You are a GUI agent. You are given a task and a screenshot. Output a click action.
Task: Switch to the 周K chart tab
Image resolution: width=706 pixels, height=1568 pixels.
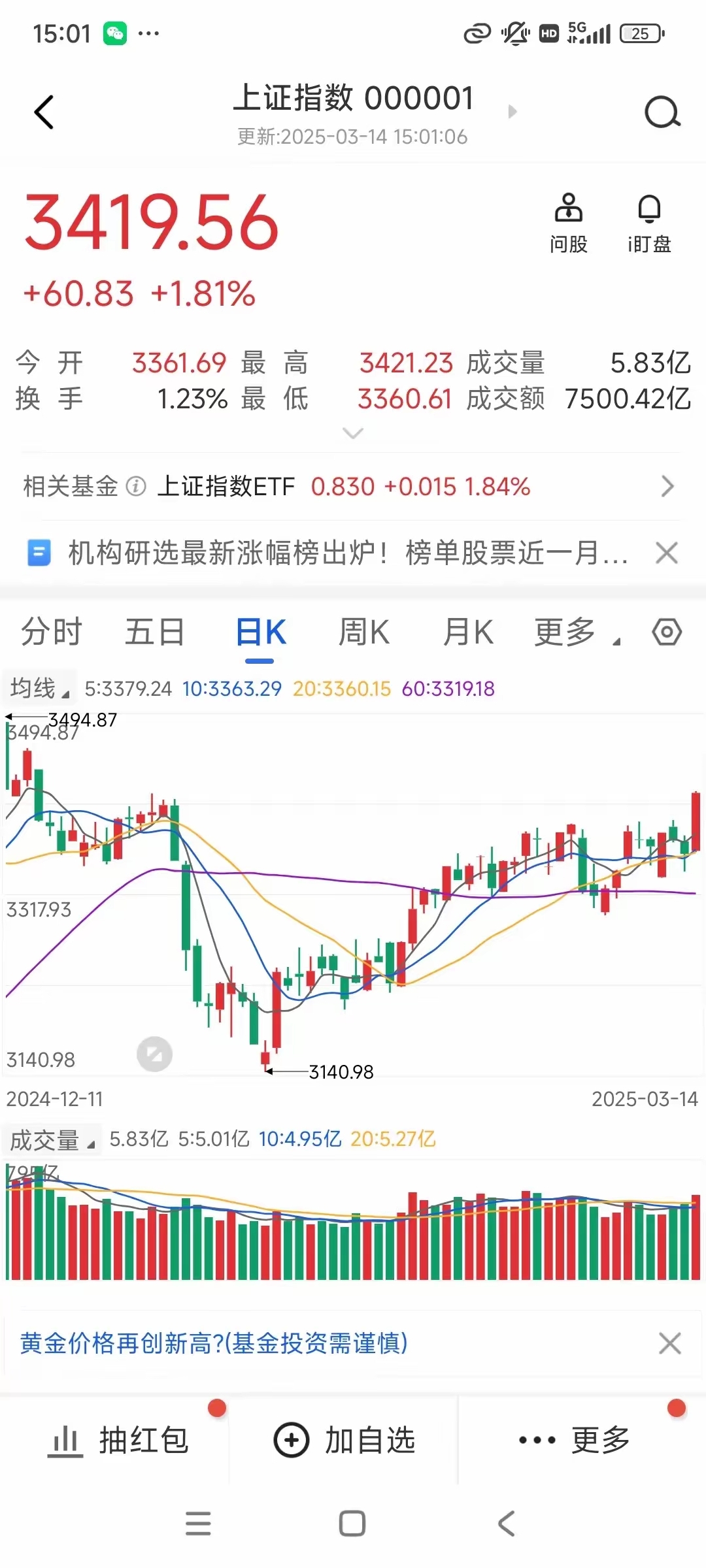[364, 632]
